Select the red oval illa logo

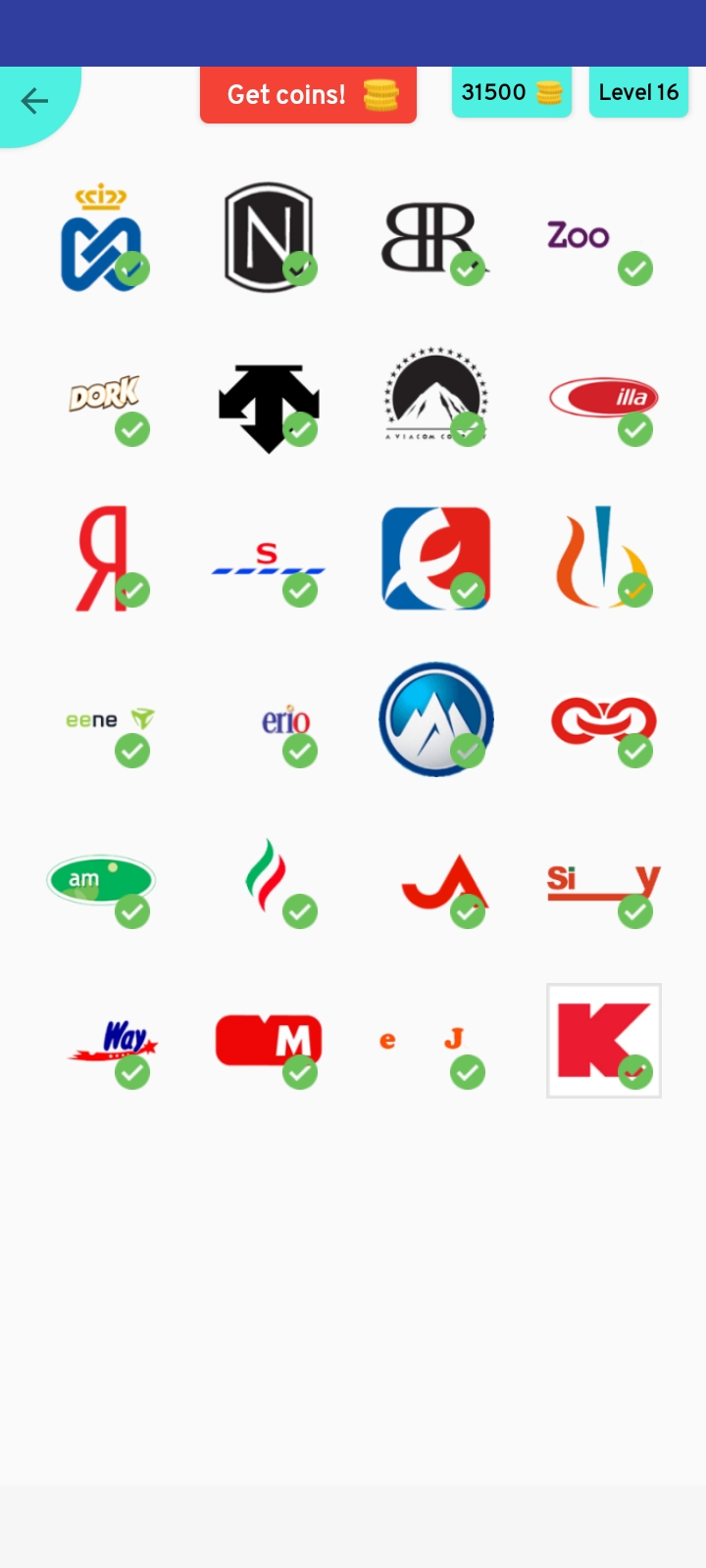(x=603, y=398)
